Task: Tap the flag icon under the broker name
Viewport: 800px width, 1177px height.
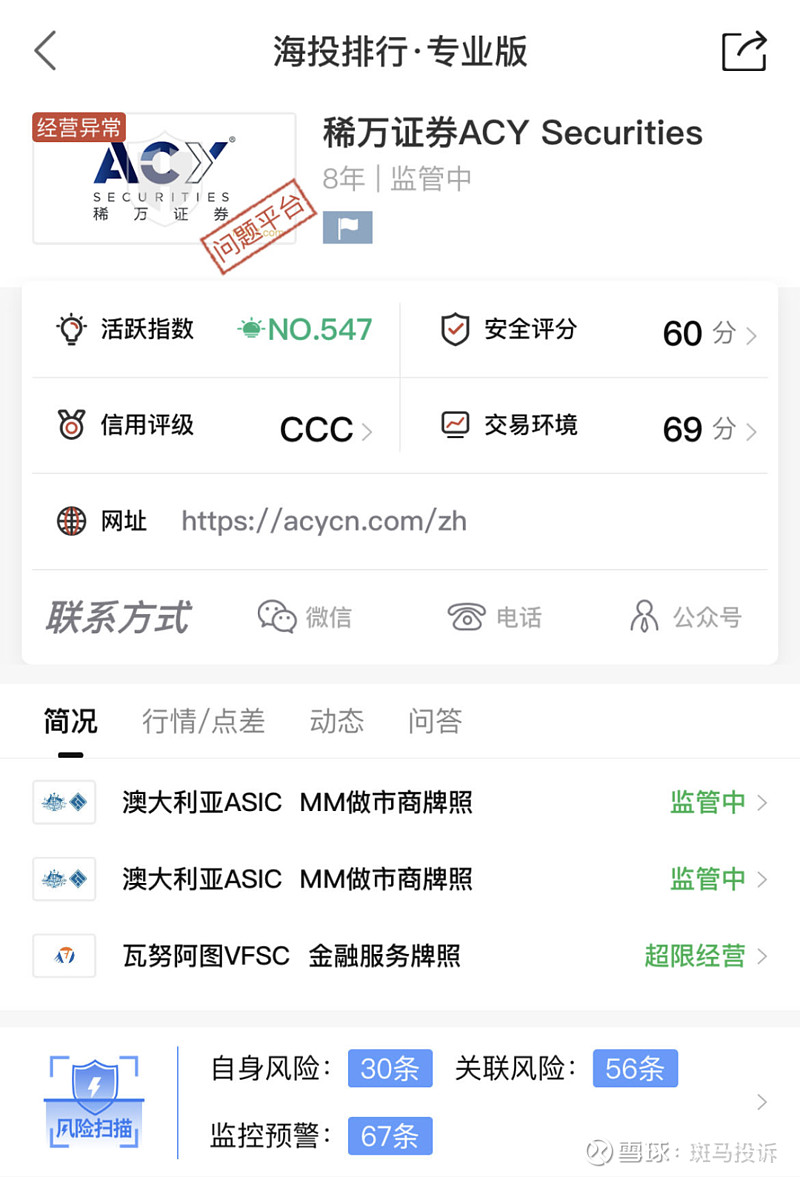Action: 347,227
